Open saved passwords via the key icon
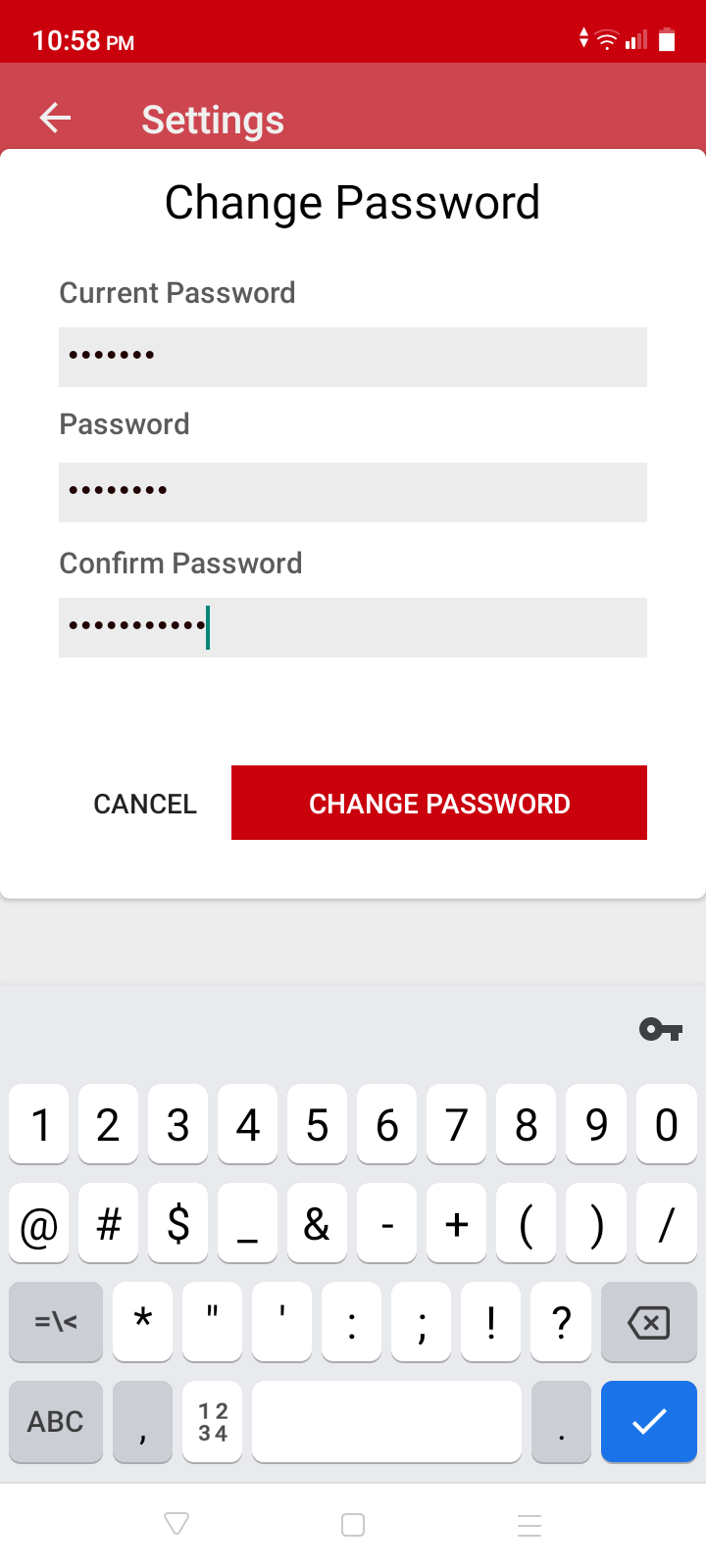This screenshot has height=1568, width=706. [x=661, y=1029]
